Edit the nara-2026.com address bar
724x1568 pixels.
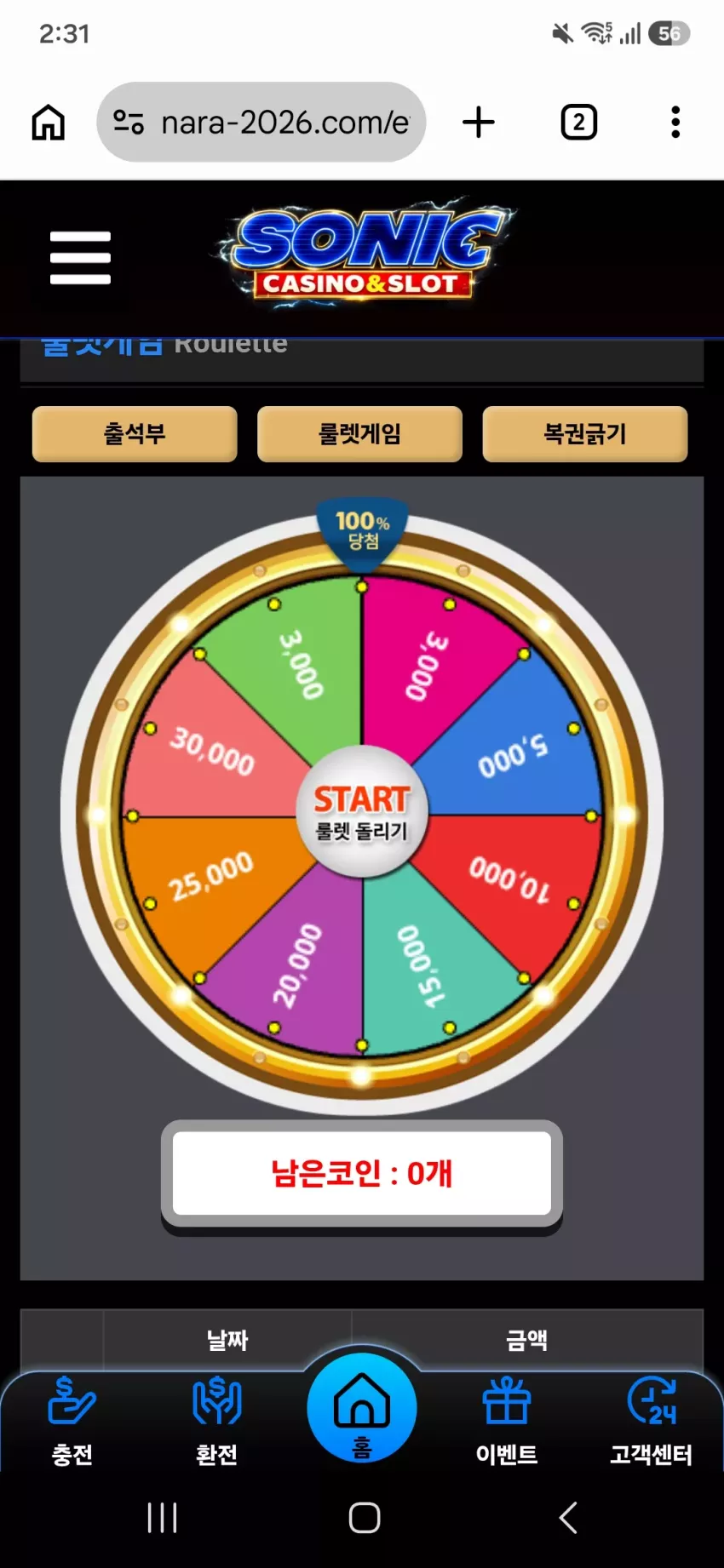coord(261,123)
